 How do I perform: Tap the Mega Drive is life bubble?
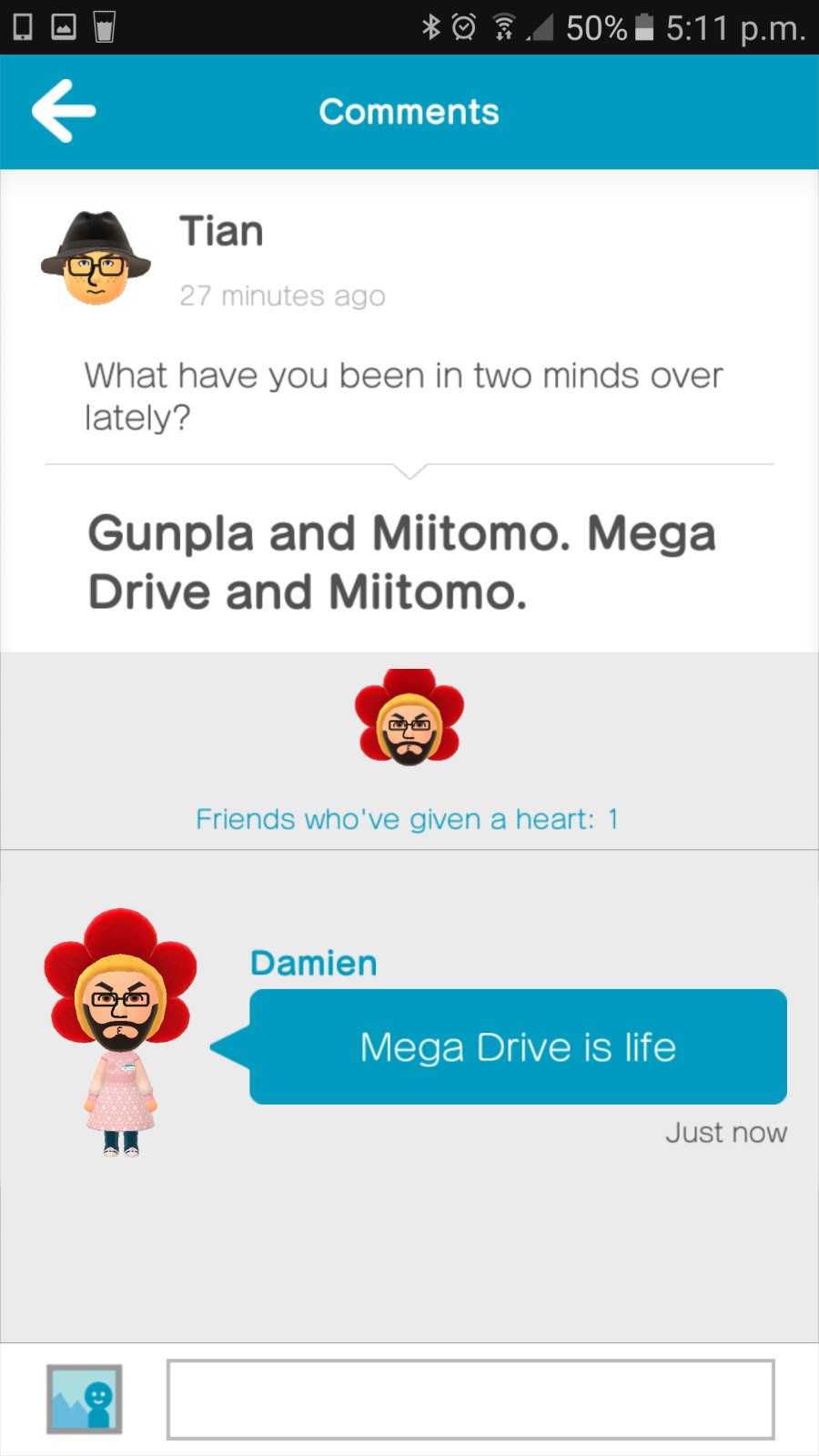click(517, 1046)
